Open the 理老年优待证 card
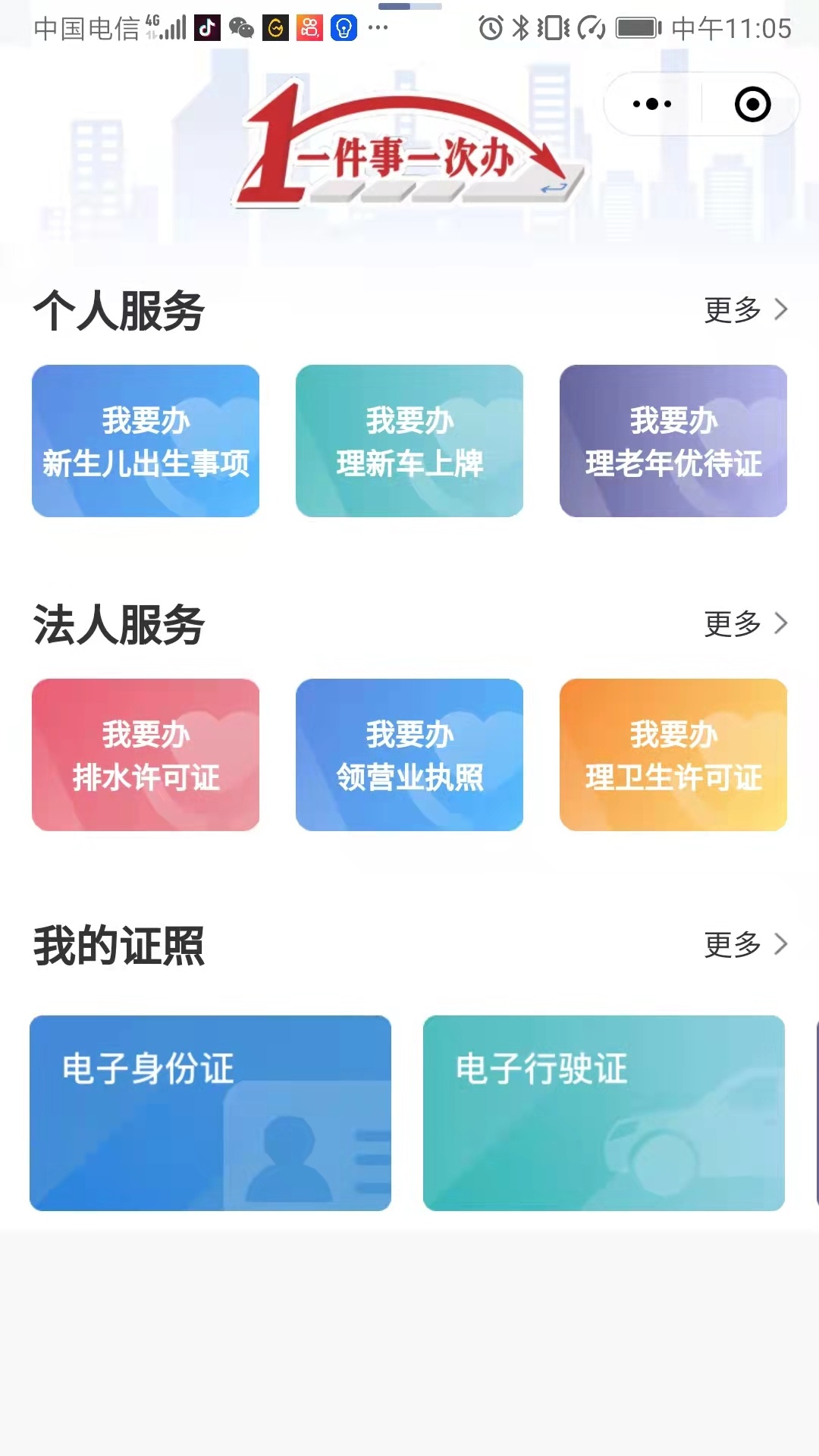819x1456 pixels. tap(673, 441)
